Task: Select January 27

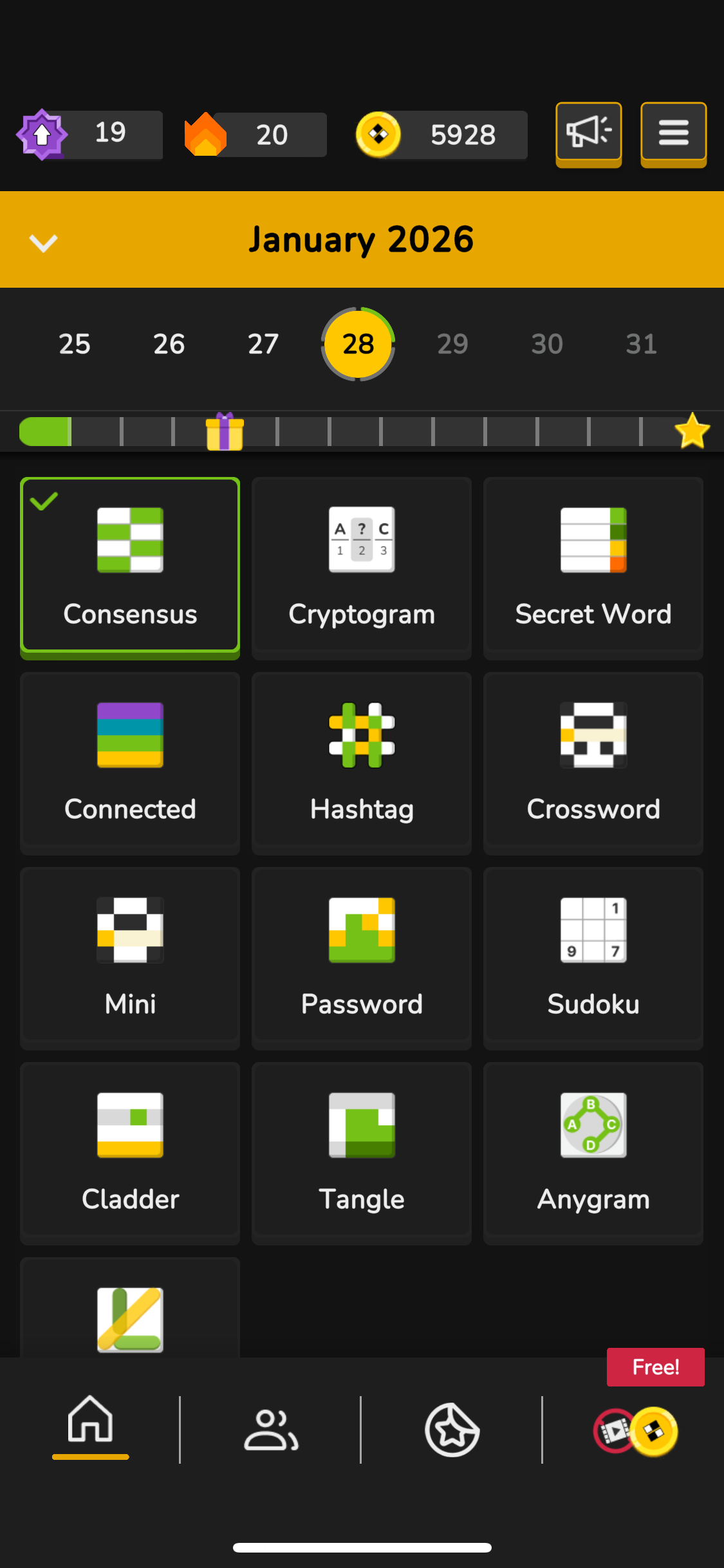Action: pyautogui.click(x=263, y=344)
